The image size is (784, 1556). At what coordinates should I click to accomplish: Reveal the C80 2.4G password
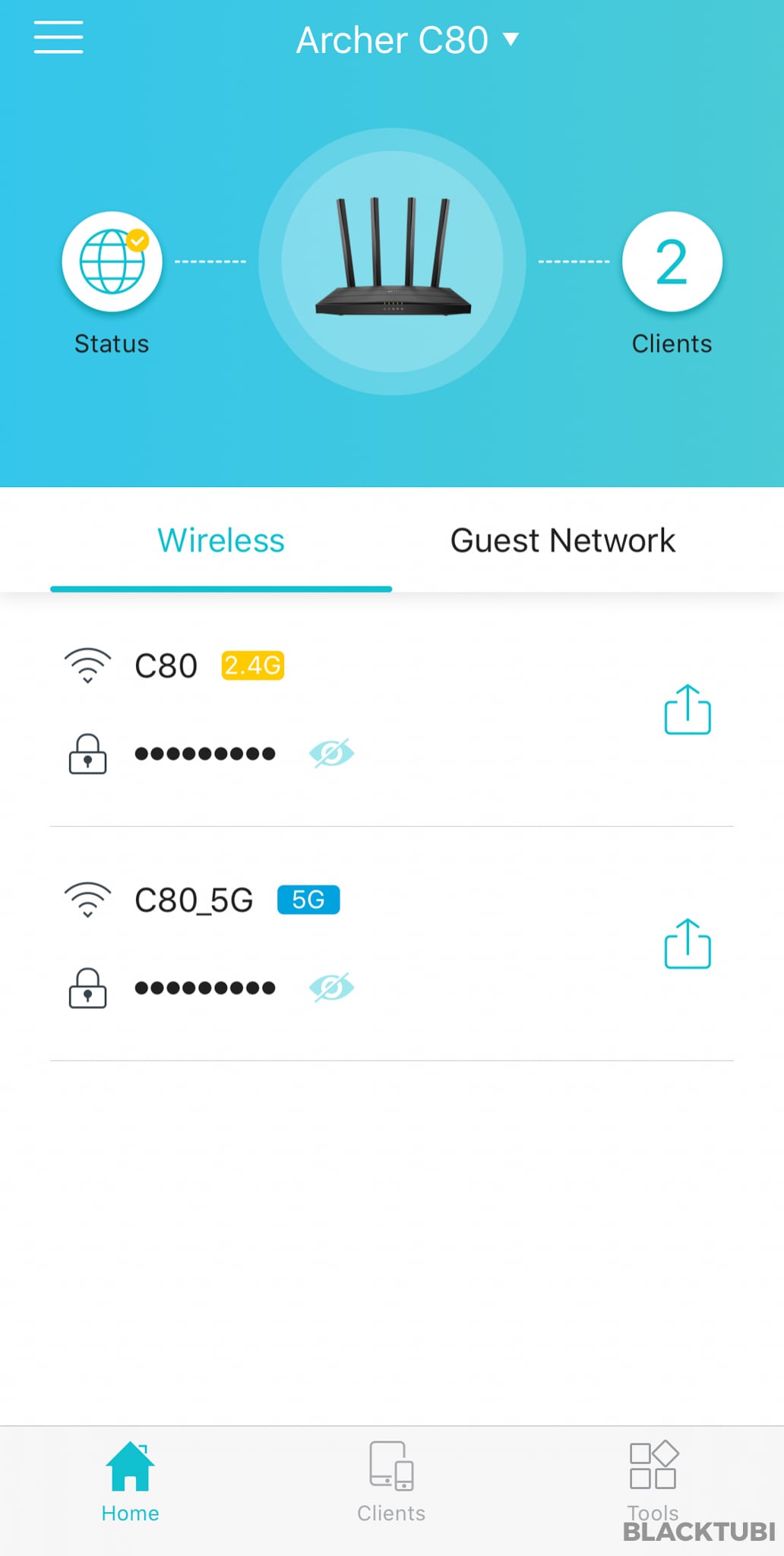331,754
